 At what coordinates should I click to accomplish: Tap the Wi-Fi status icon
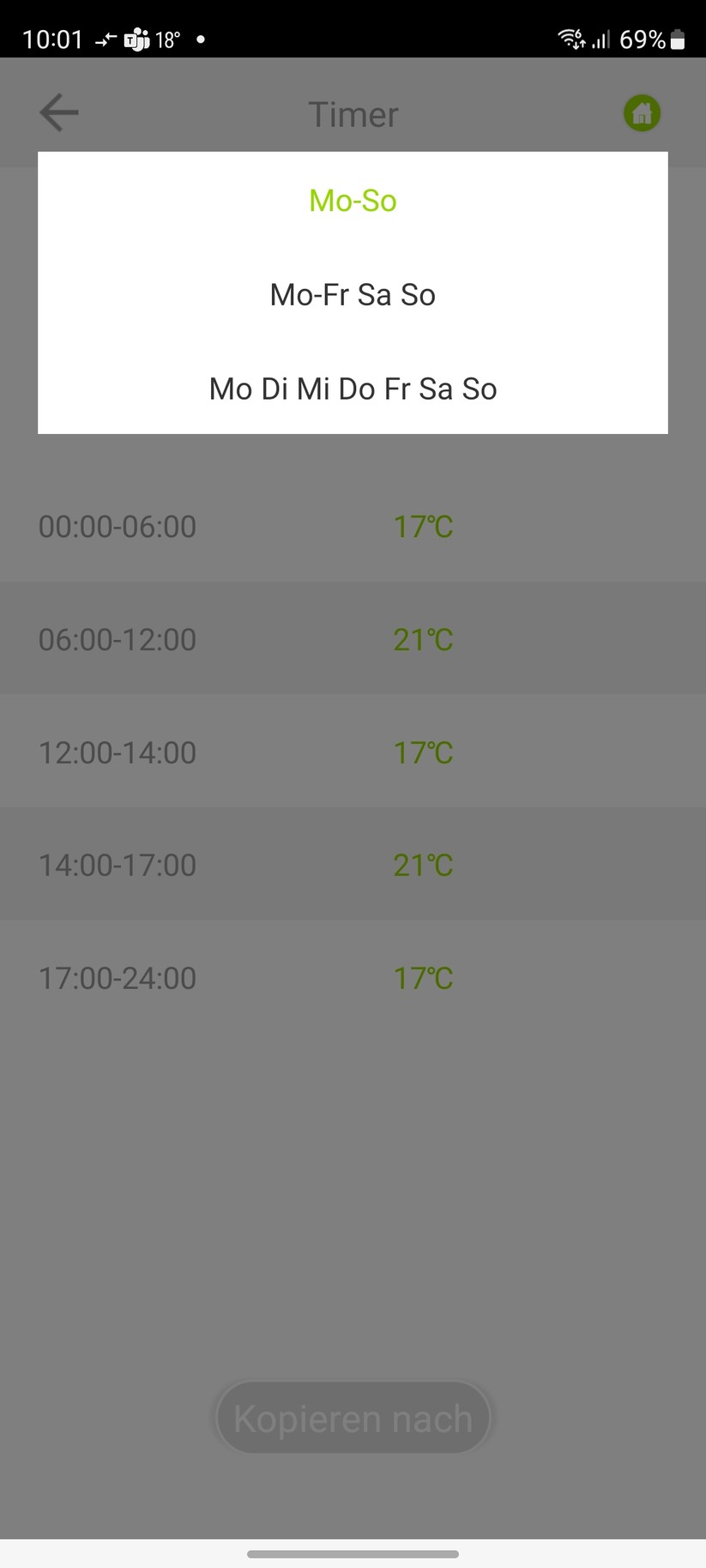[x=570, y=39]
